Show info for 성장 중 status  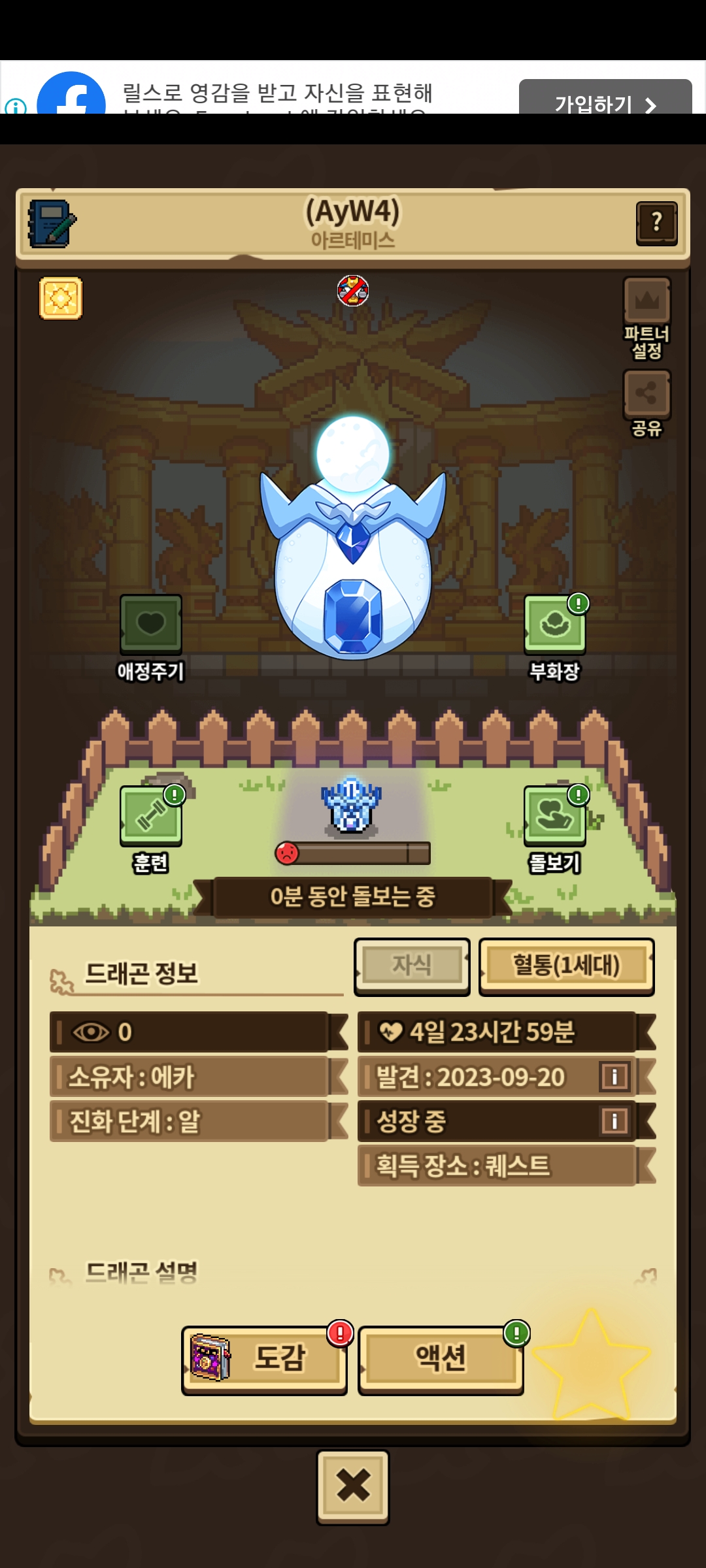coord(614,1121)
